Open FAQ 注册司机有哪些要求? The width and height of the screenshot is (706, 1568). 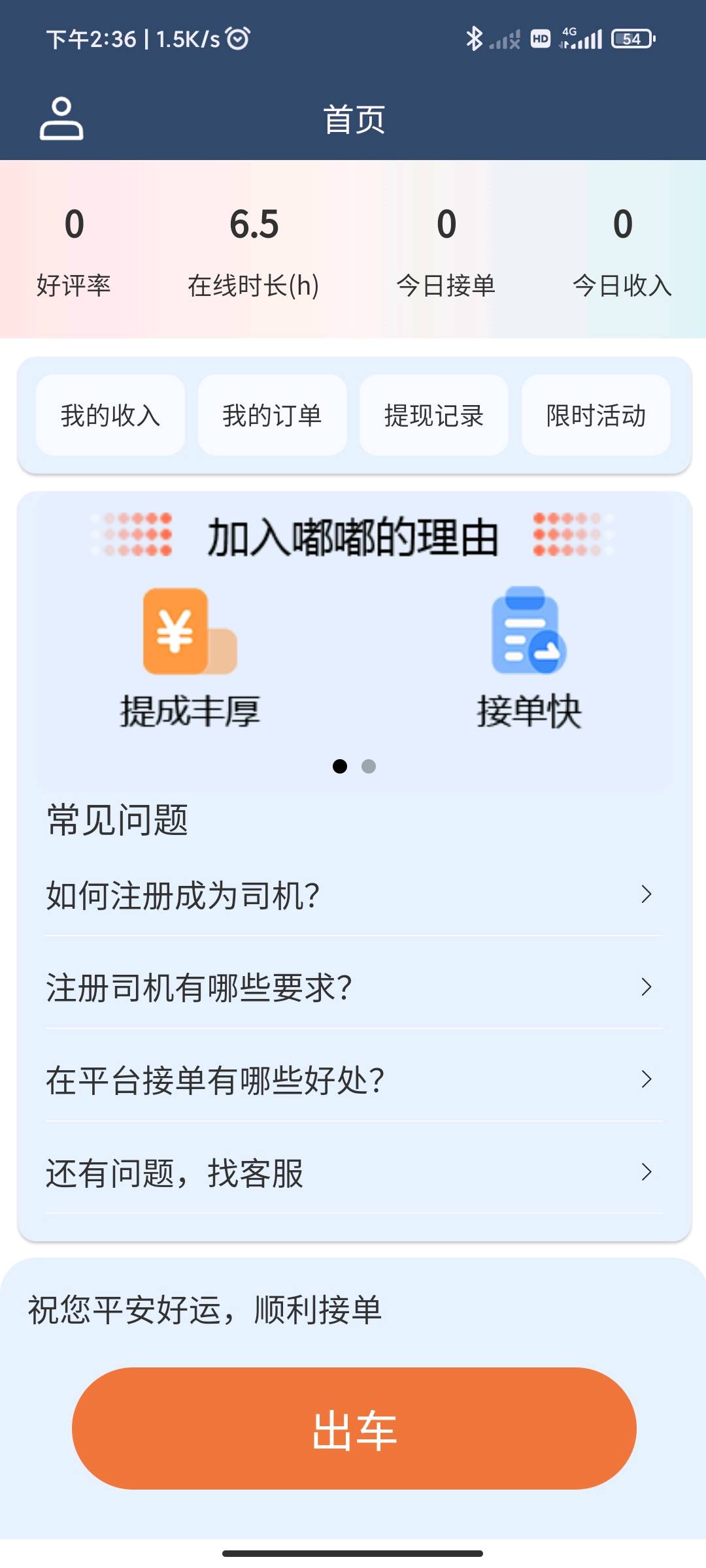tap(353, 987)
